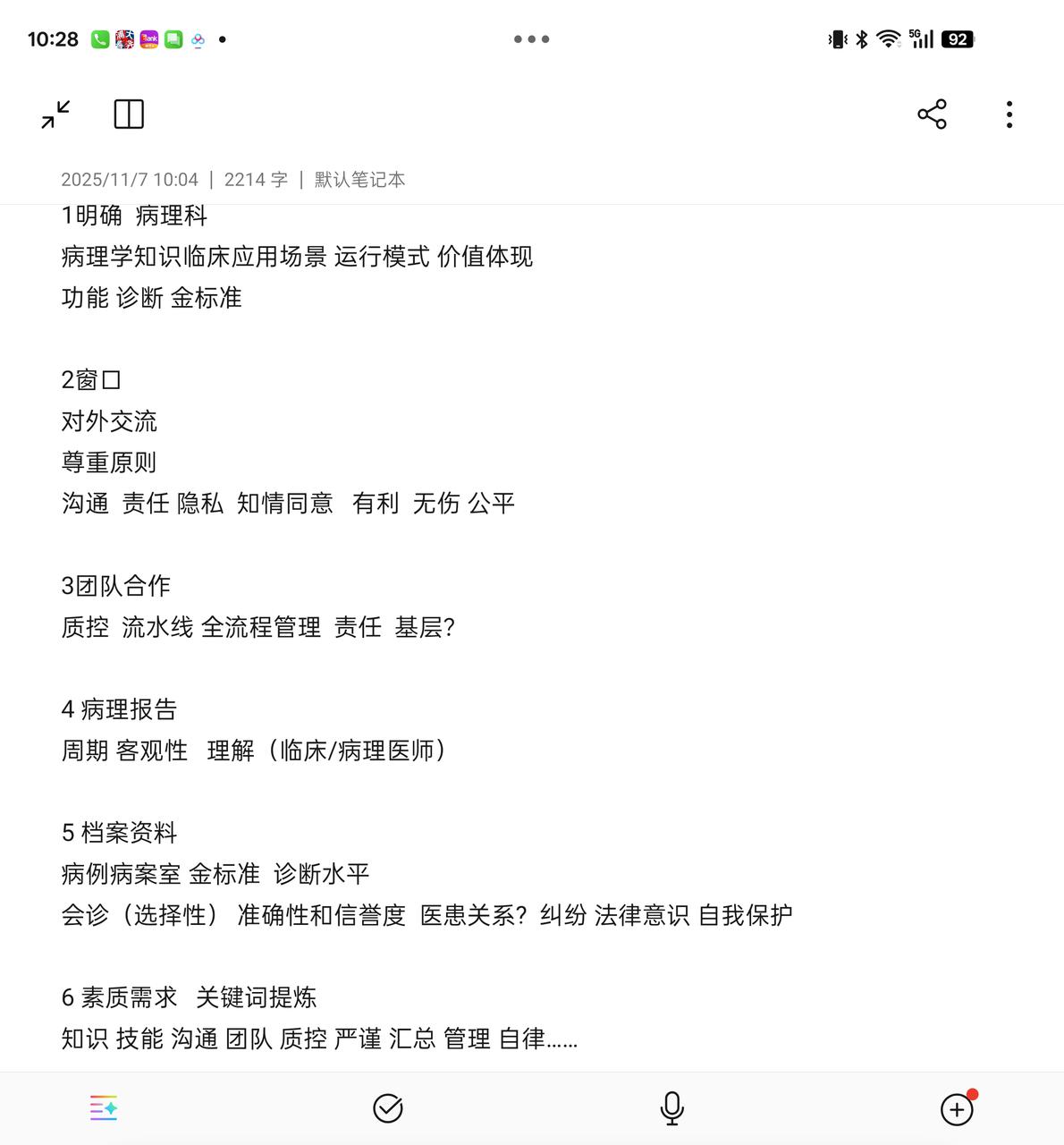Share this note
The image size is (1064, 1145).
(932, 114)
